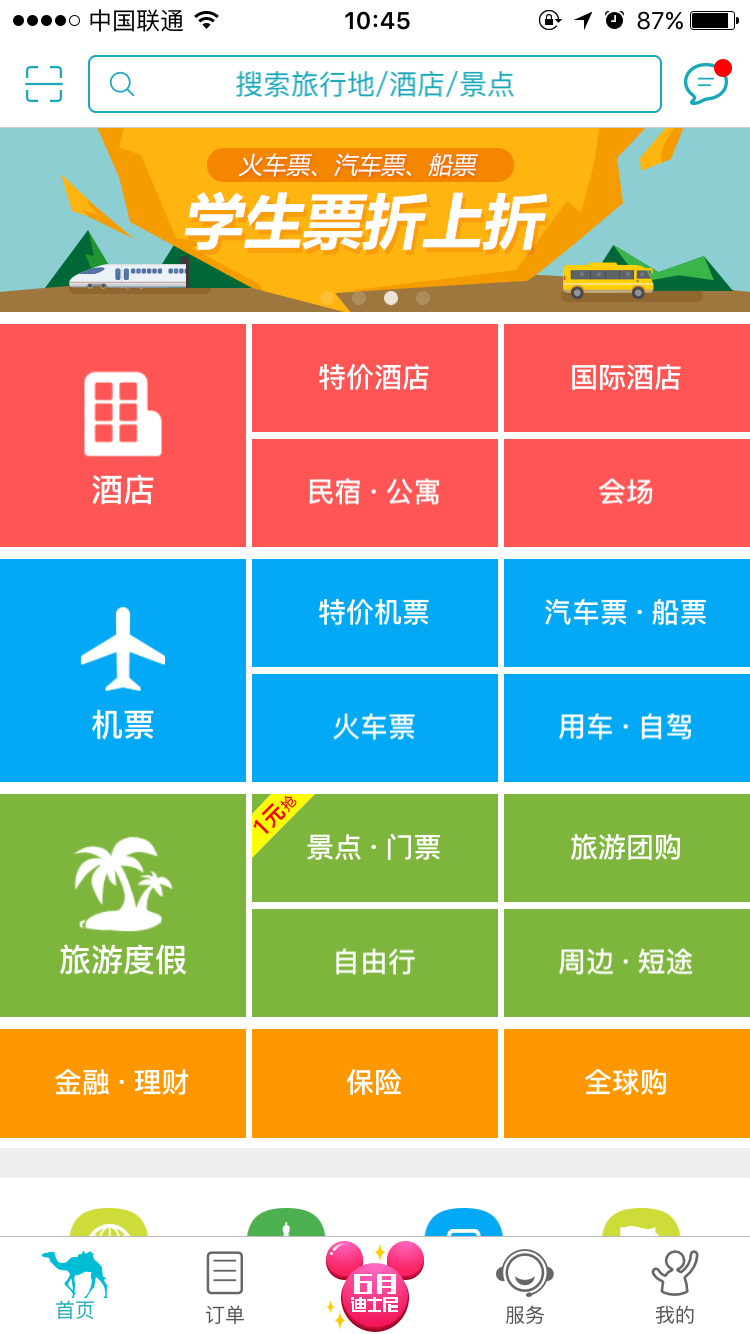Image resolution: width=750 pixels, height=1334 pixels.
Task: Tap the search box for destinations and hotels
Action: (x=375, y=84)
